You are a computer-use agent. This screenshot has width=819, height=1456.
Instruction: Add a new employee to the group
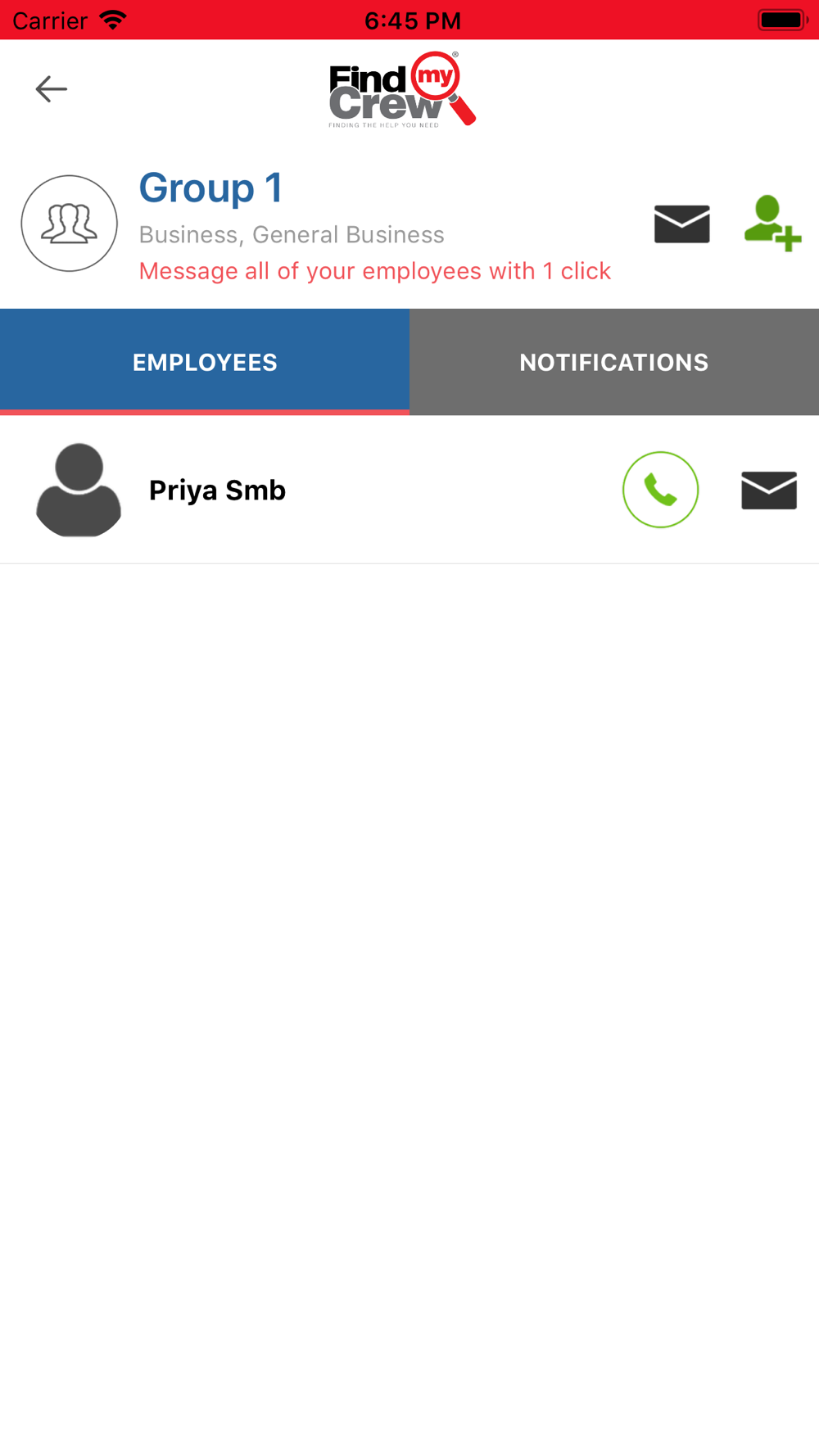click(772, 223)
